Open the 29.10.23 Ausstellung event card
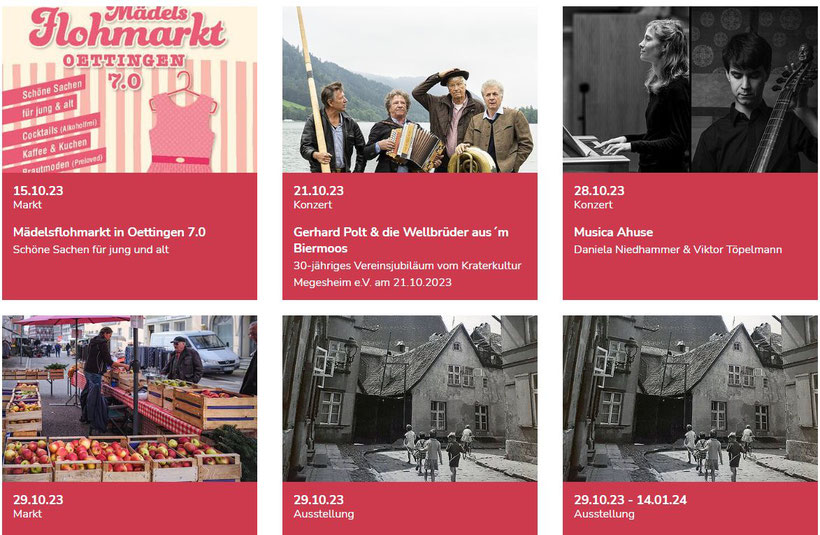The height and width of the screenshot is (535, 820). pyautogui.click(x=409, y=425)
